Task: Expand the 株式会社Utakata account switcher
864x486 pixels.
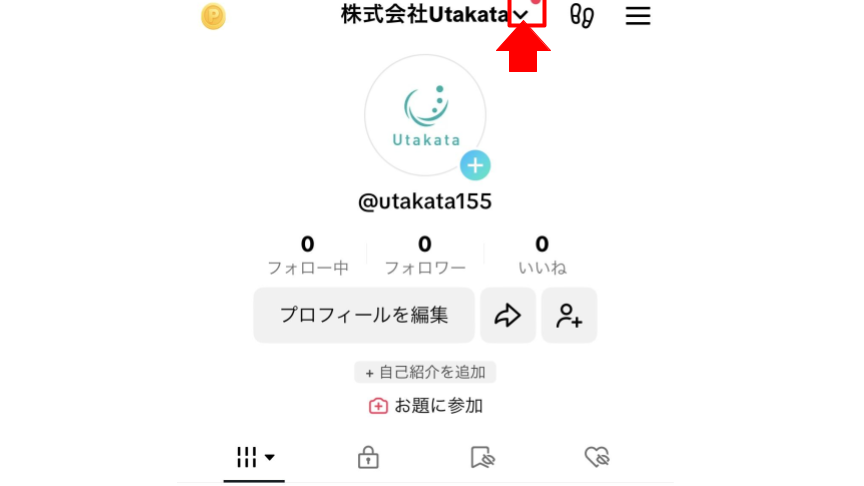Action: click(x=520, y=15)
